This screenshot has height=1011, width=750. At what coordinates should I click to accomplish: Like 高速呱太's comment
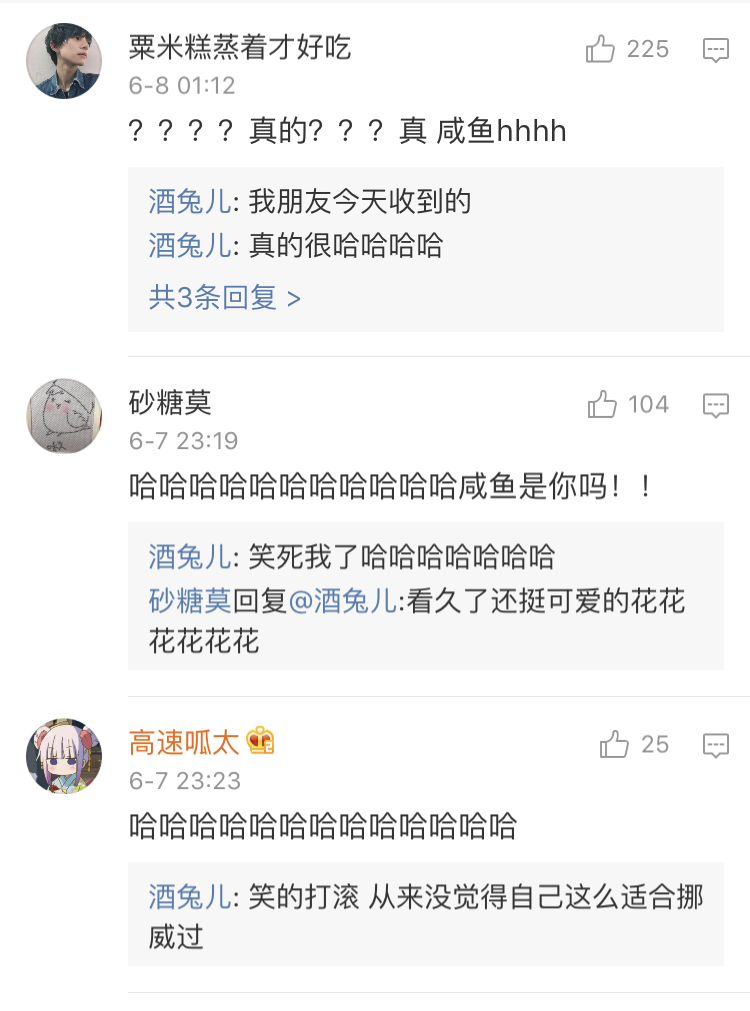click(x=614, y=744)
